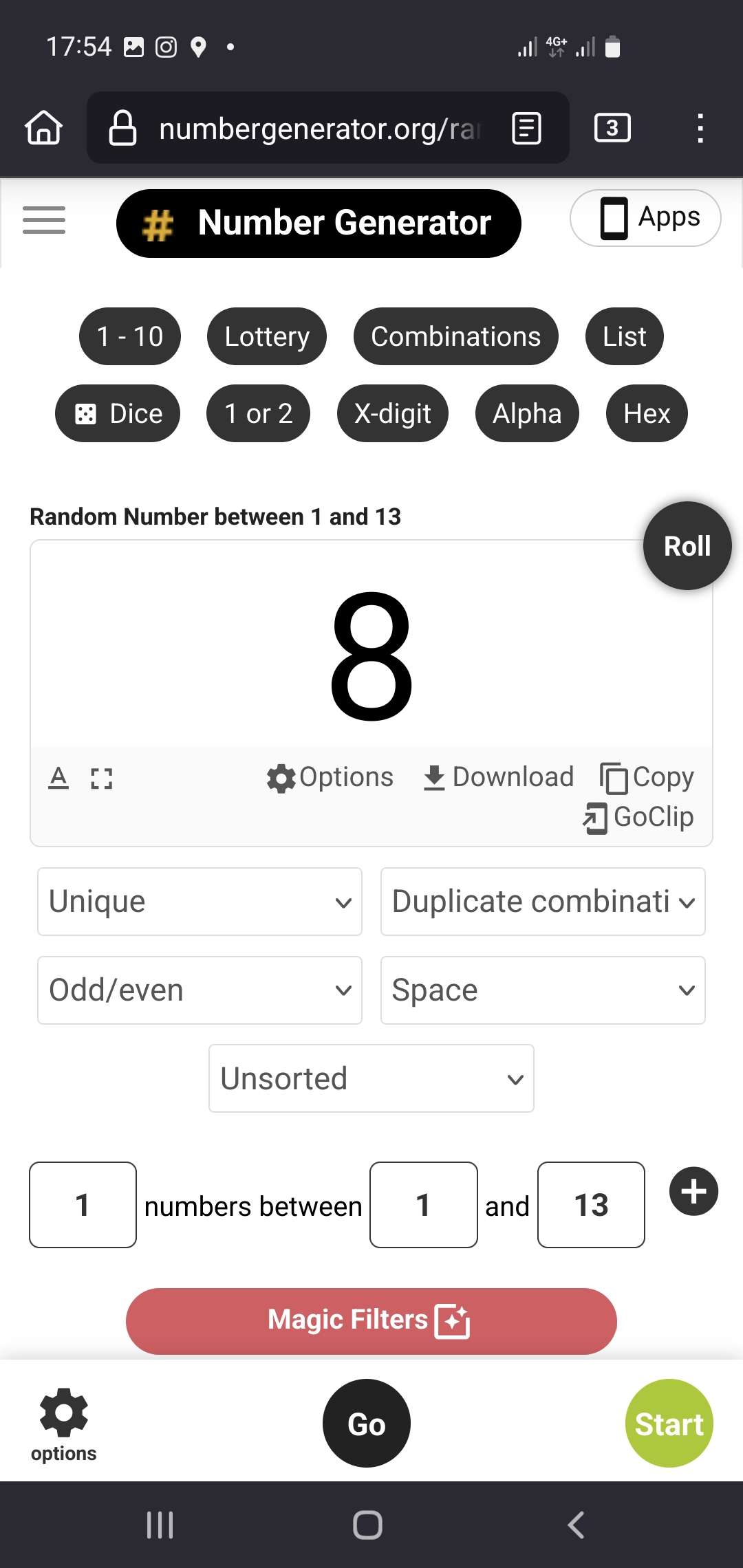This screenshot has width=743, height=1568.
Task: Expand the Unique dropdown
Action: (x=200, y=902)
